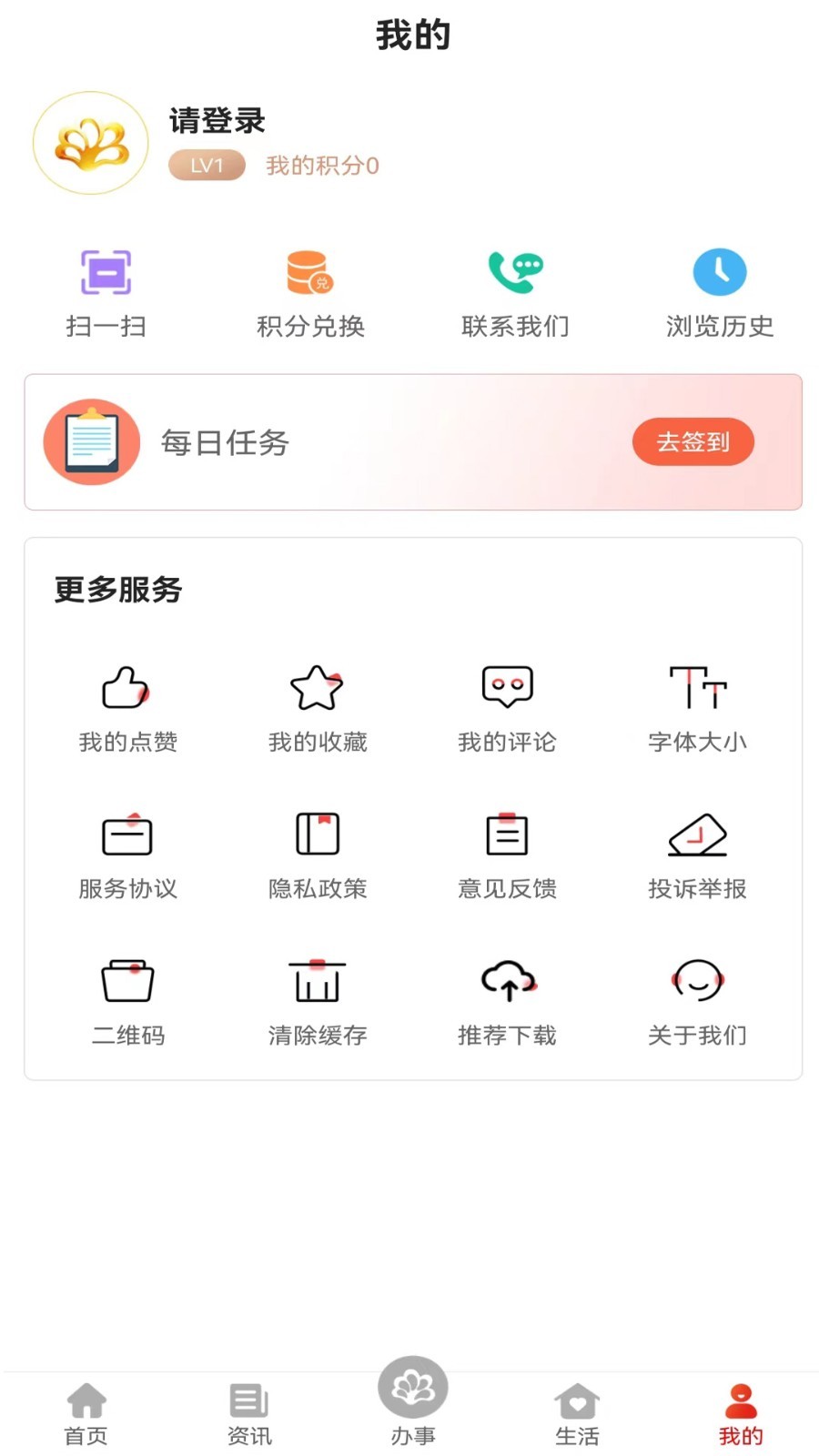View 浏览历史 browsing history
The height and width of the screenshot is (1456, 819).
(720, 294)
